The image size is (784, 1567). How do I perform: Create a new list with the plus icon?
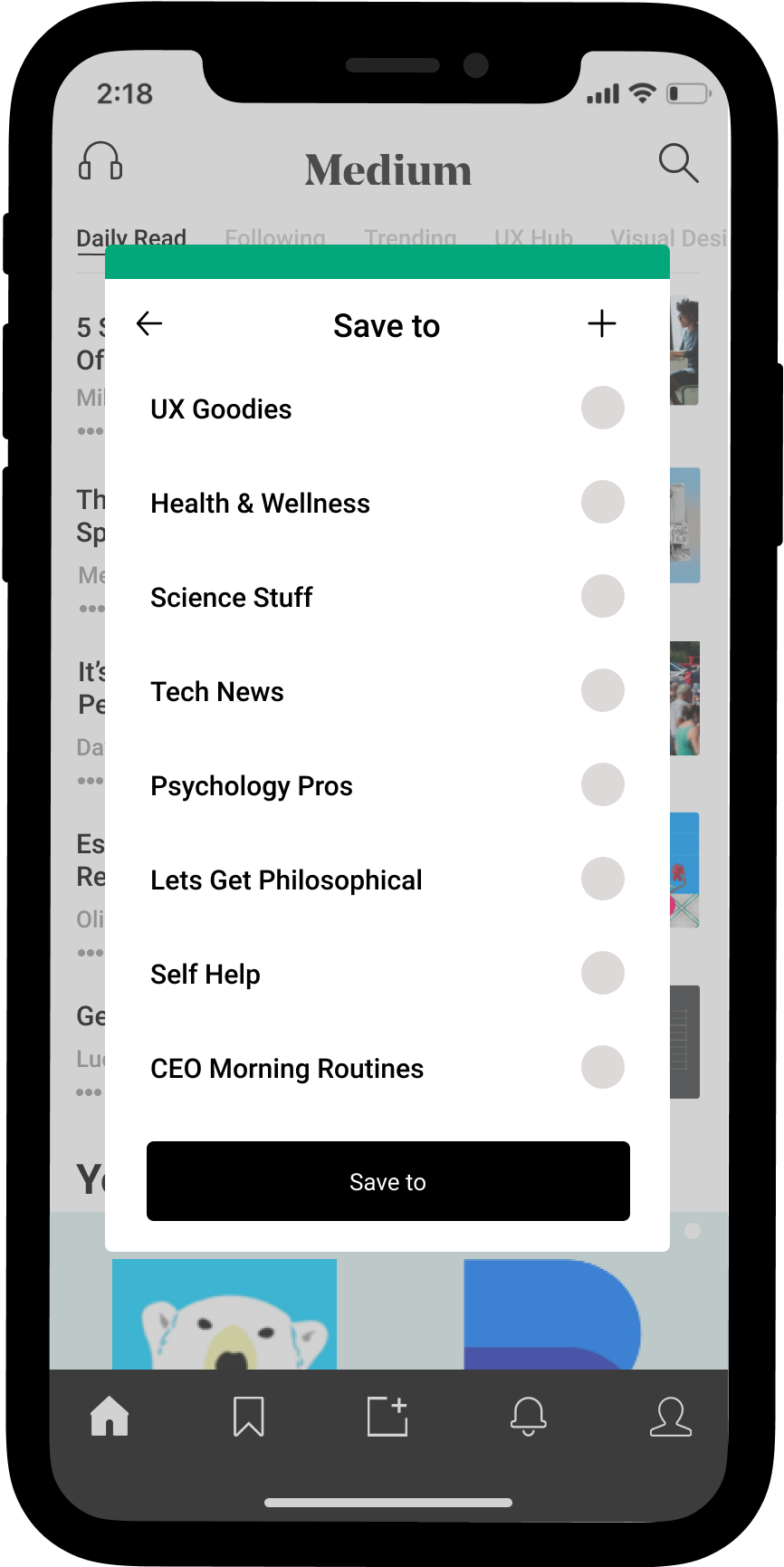[602, 323]
